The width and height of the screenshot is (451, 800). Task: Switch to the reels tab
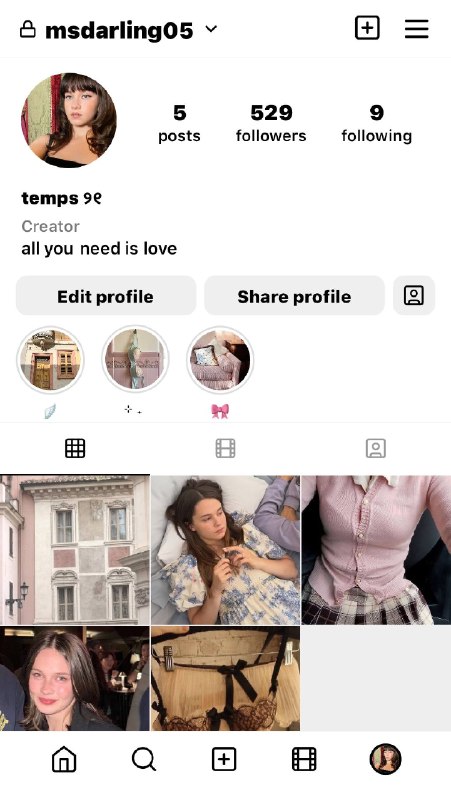pyautogui.click(x=226, y=448)
